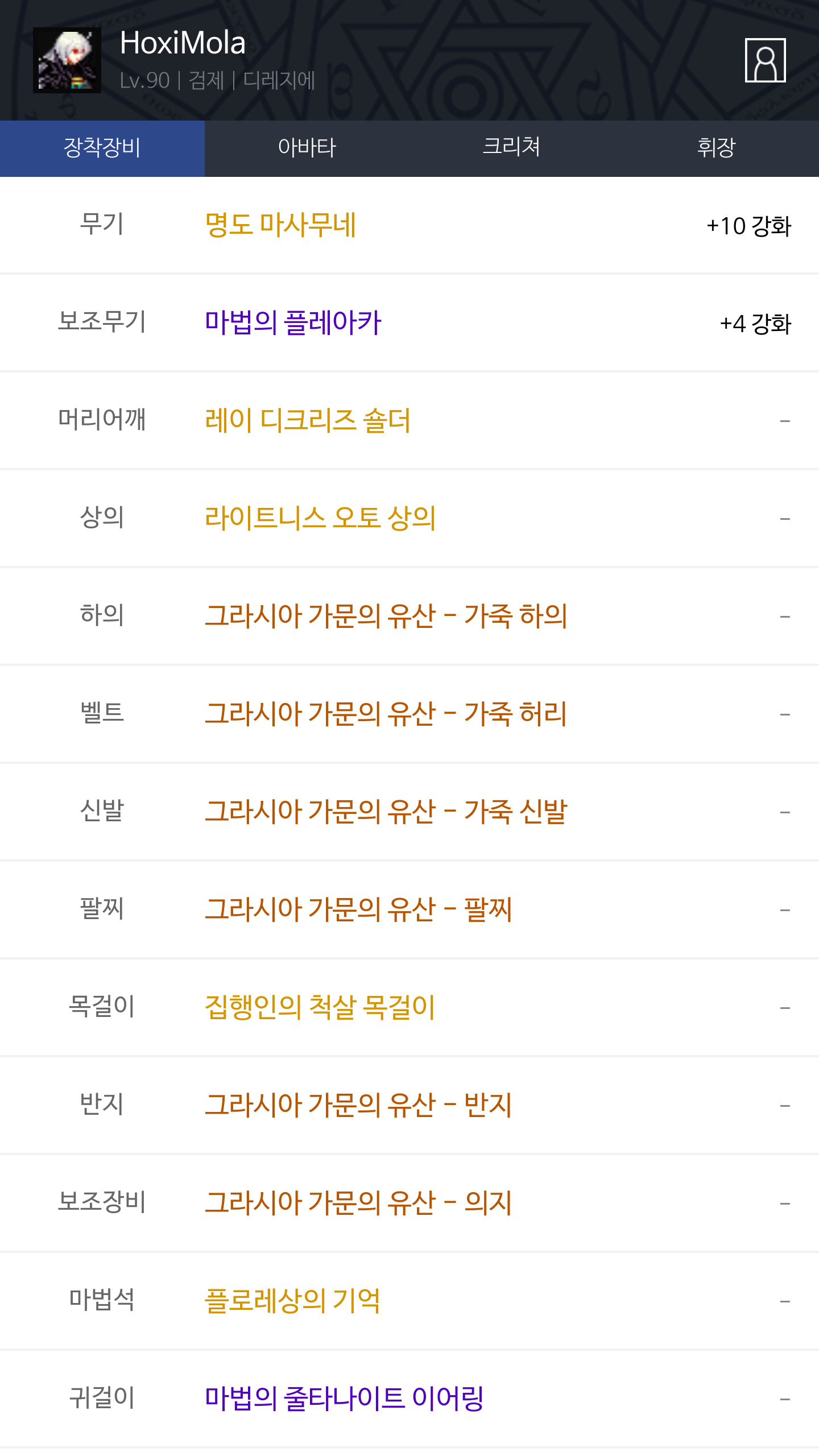View 집행인의 척살 목걸이 details
The image size is (819, 1456).
pos(409,1007)
